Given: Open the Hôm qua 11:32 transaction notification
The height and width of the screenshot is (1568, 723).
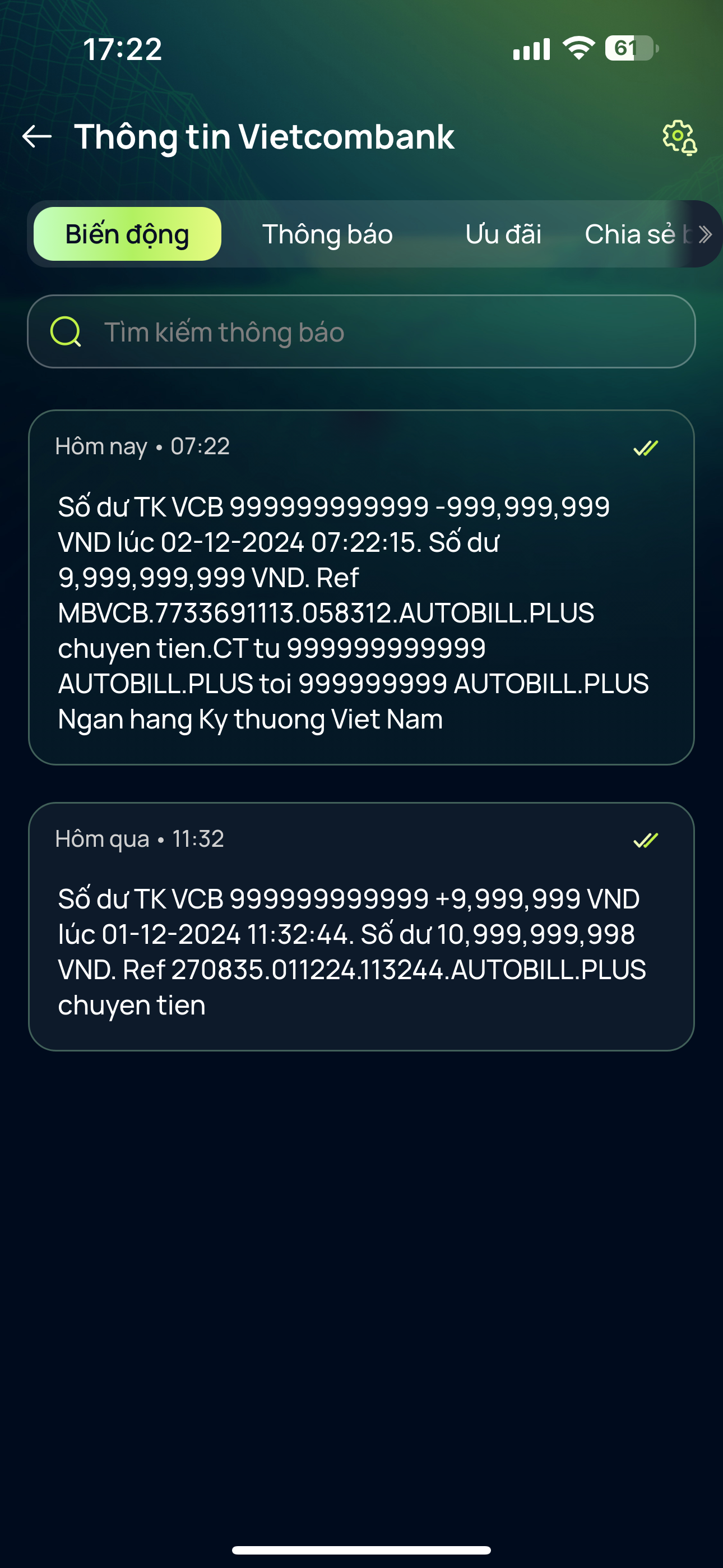Looking at the screenshot, I should click(361, 926).
